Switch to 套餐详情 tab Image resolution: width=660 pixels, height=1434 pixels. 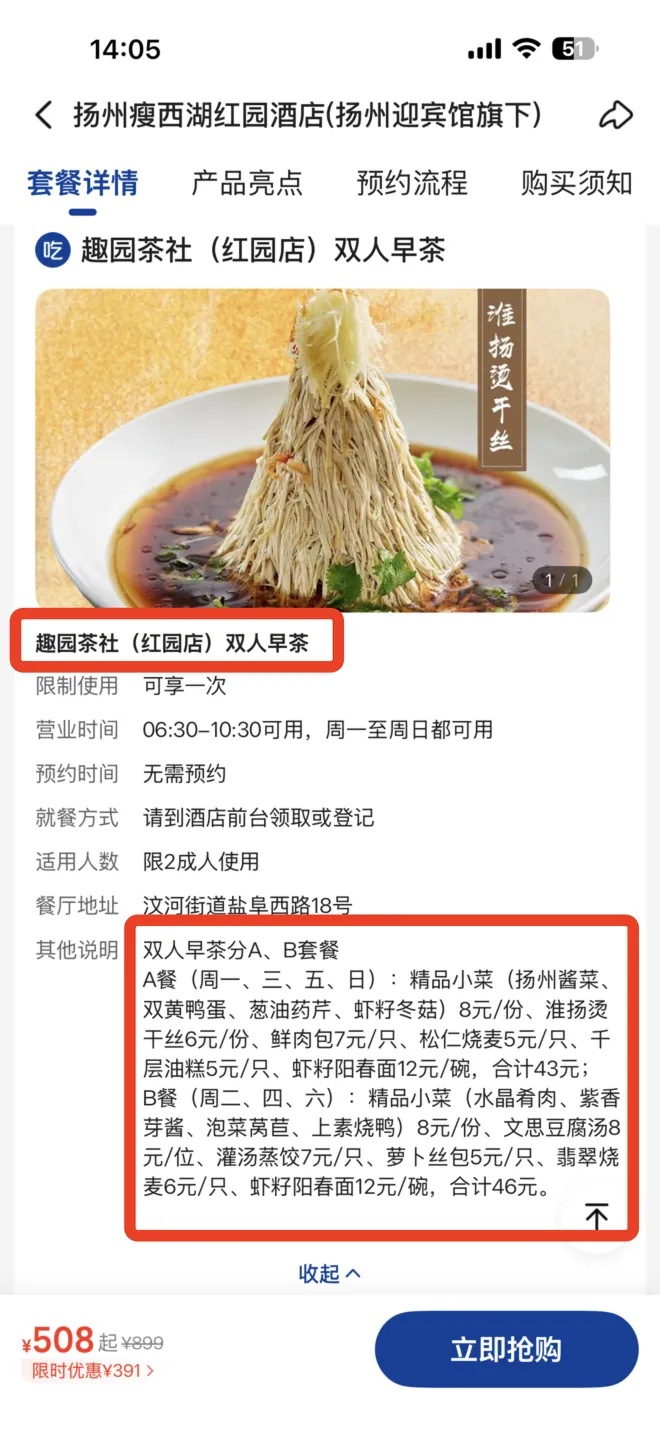[82, 183]
